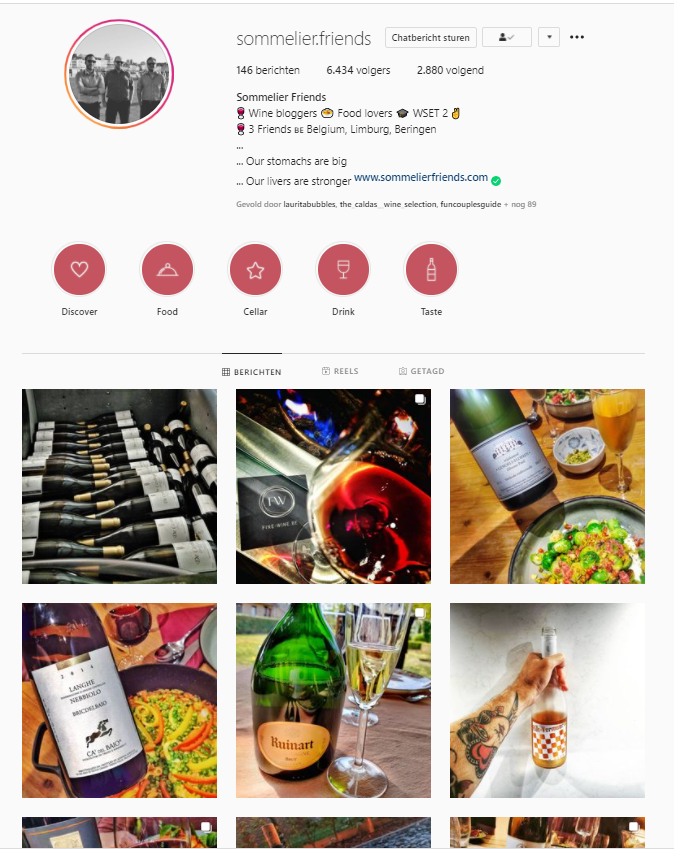Open the Langhe Nebbiolo paella post

click(120, 700)
